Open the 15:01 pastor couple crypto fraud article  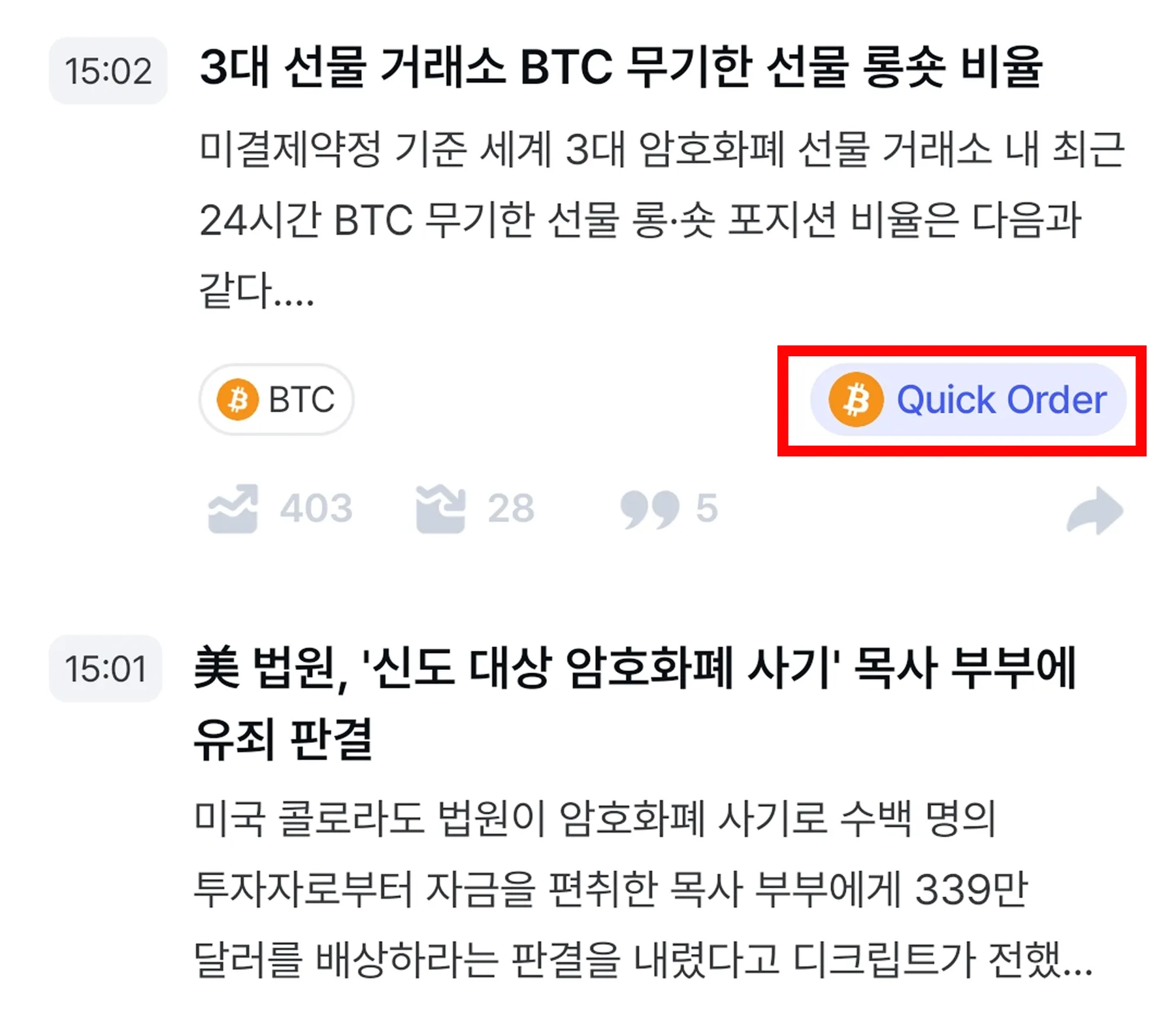coord(634,703)
